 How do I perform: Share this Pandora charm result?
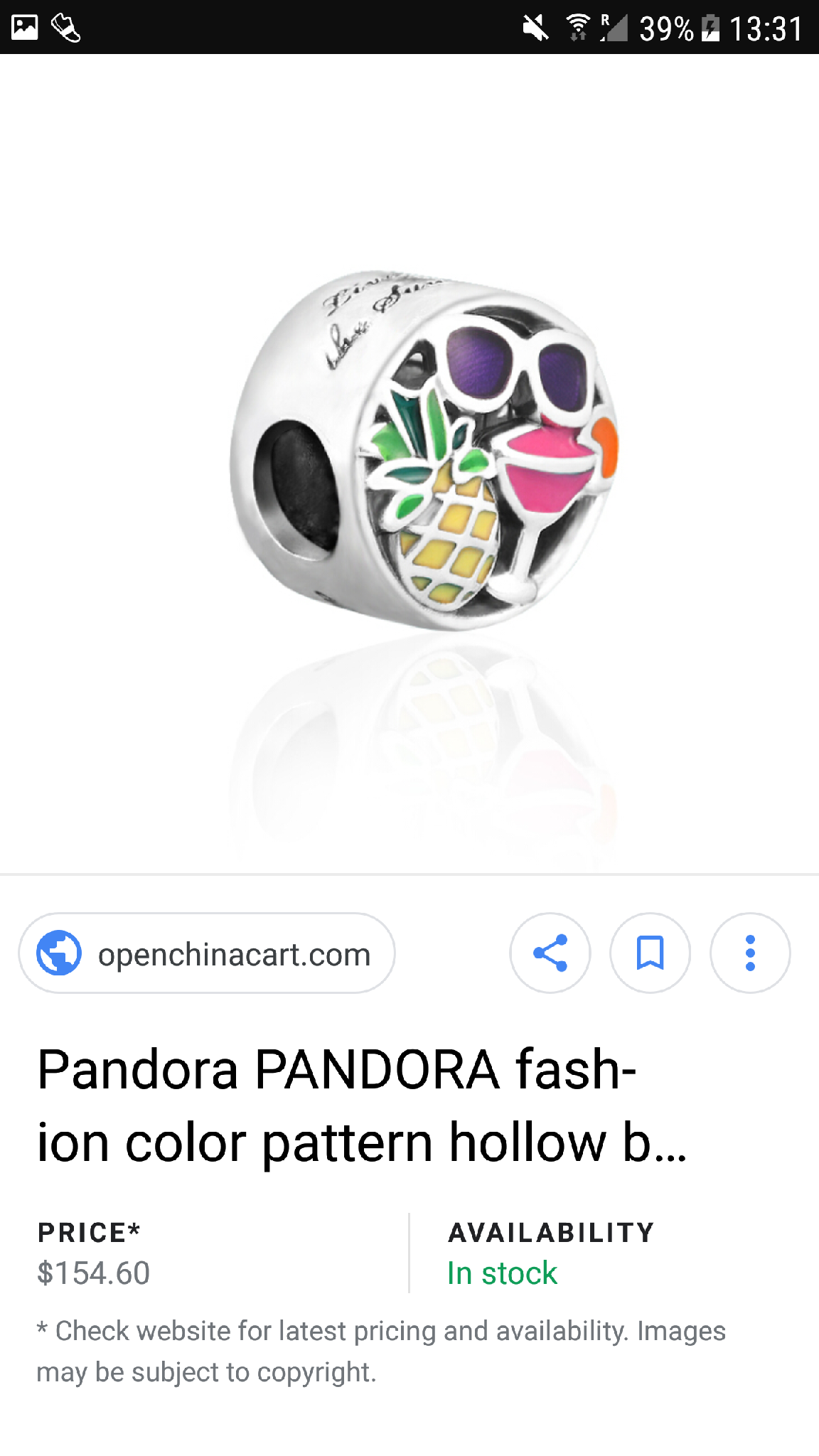pos(550,953)
